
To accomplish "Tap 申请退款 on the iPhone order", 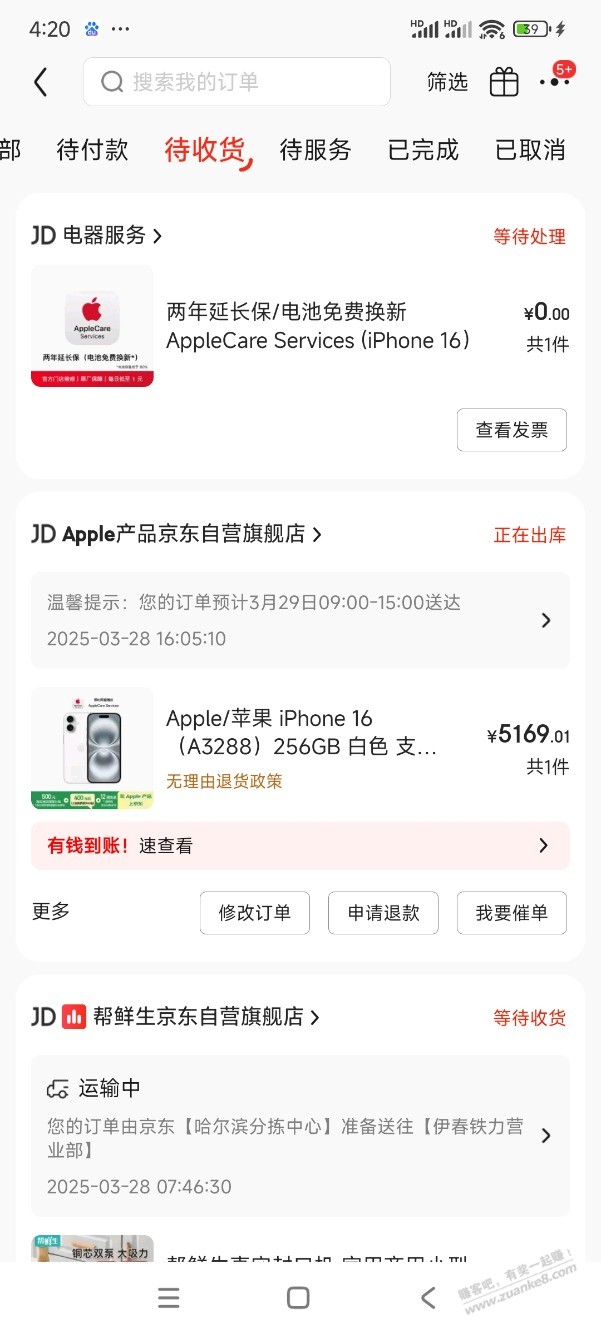I will (383, 913).
